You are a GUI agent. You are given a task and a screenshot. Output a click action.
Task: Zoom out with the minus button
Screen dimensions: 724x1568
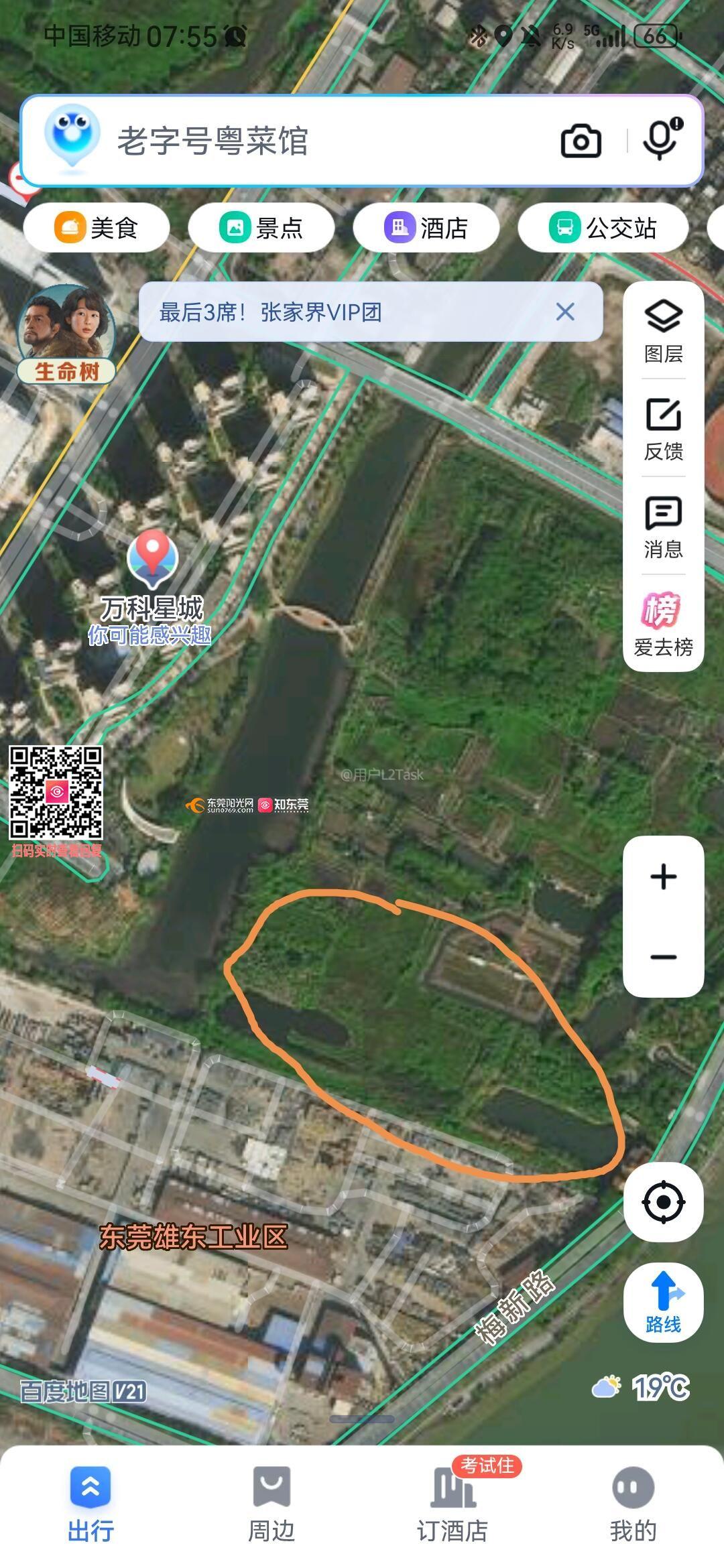coord(663,957)
